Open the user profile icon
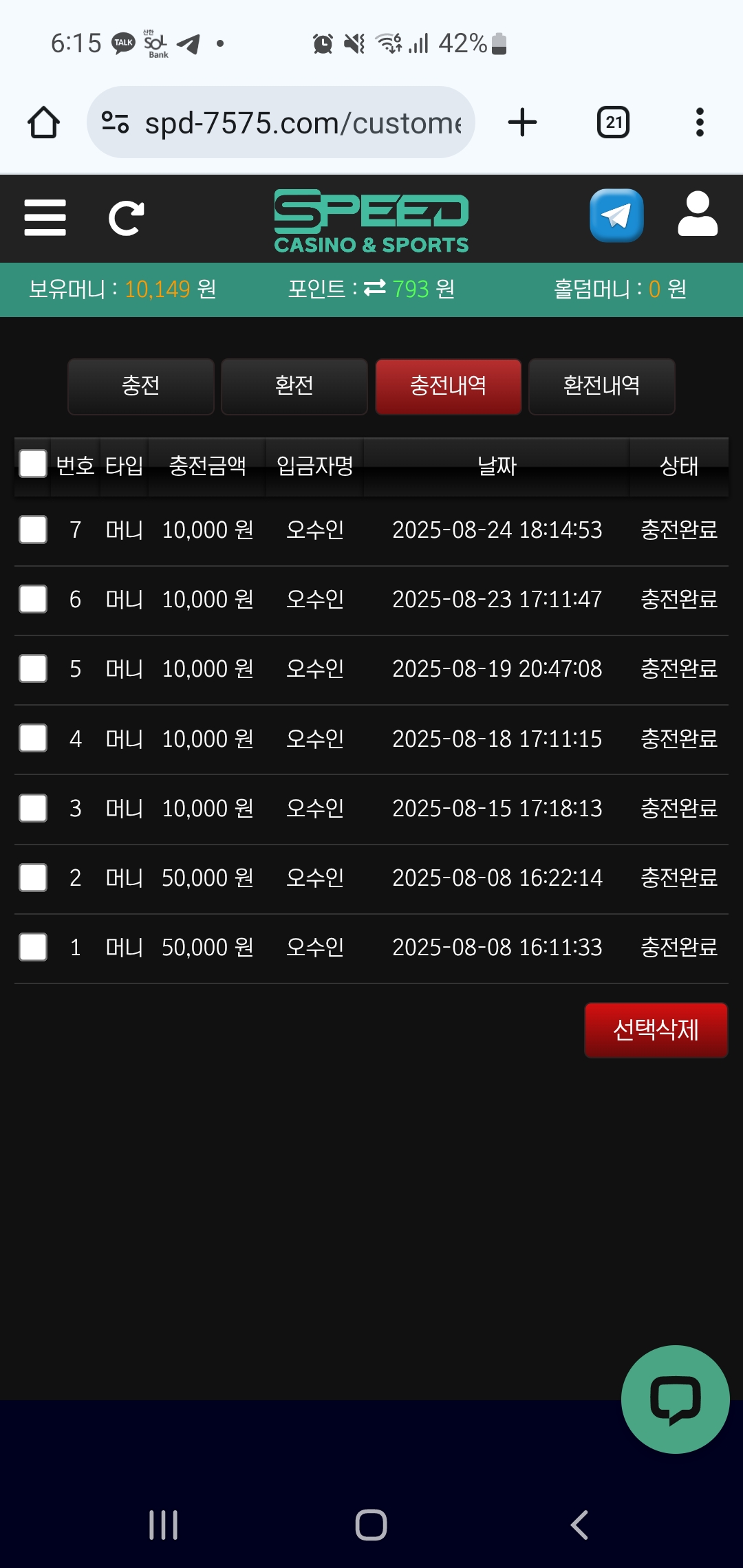 point(698,215)
